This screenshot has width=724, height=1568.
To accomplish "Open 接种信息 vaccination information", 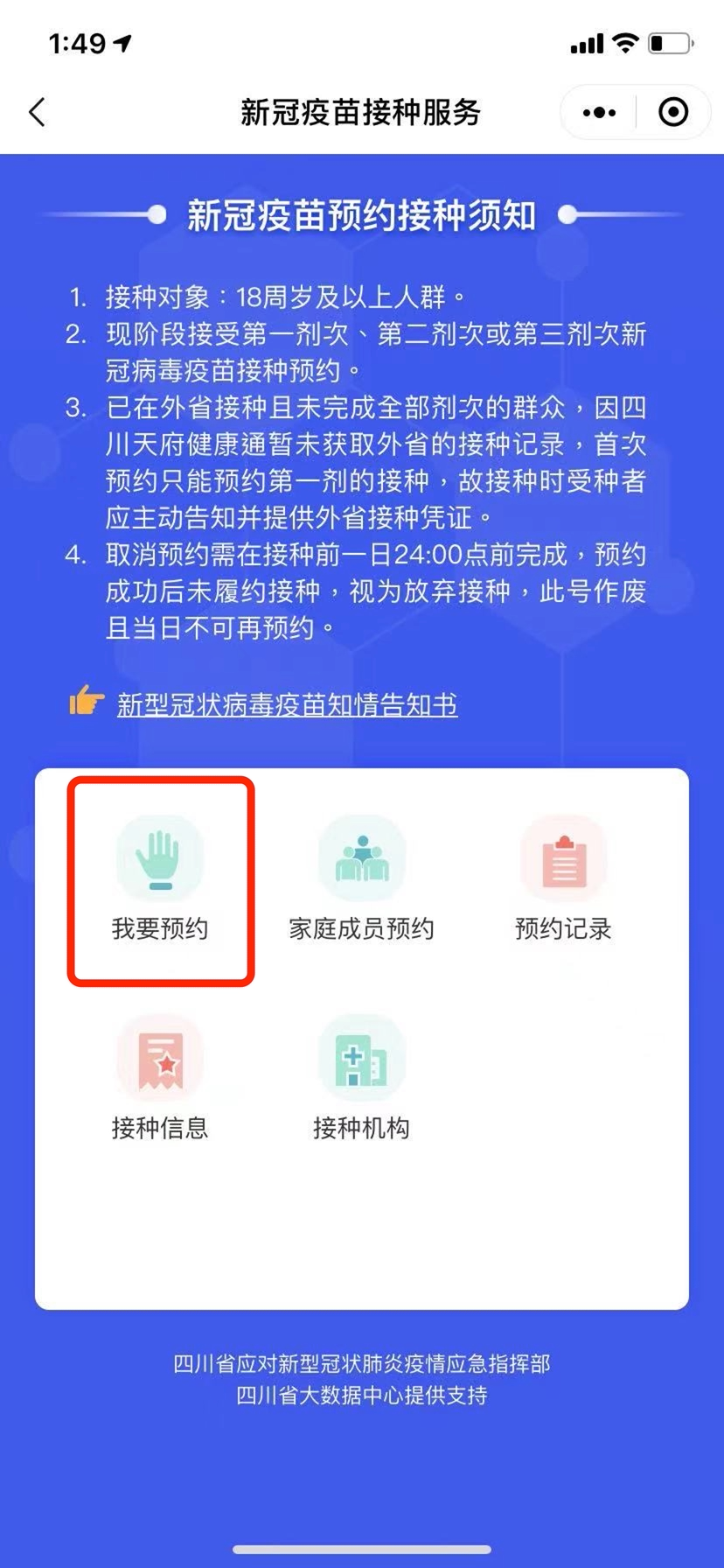I will coord(160,1078).
